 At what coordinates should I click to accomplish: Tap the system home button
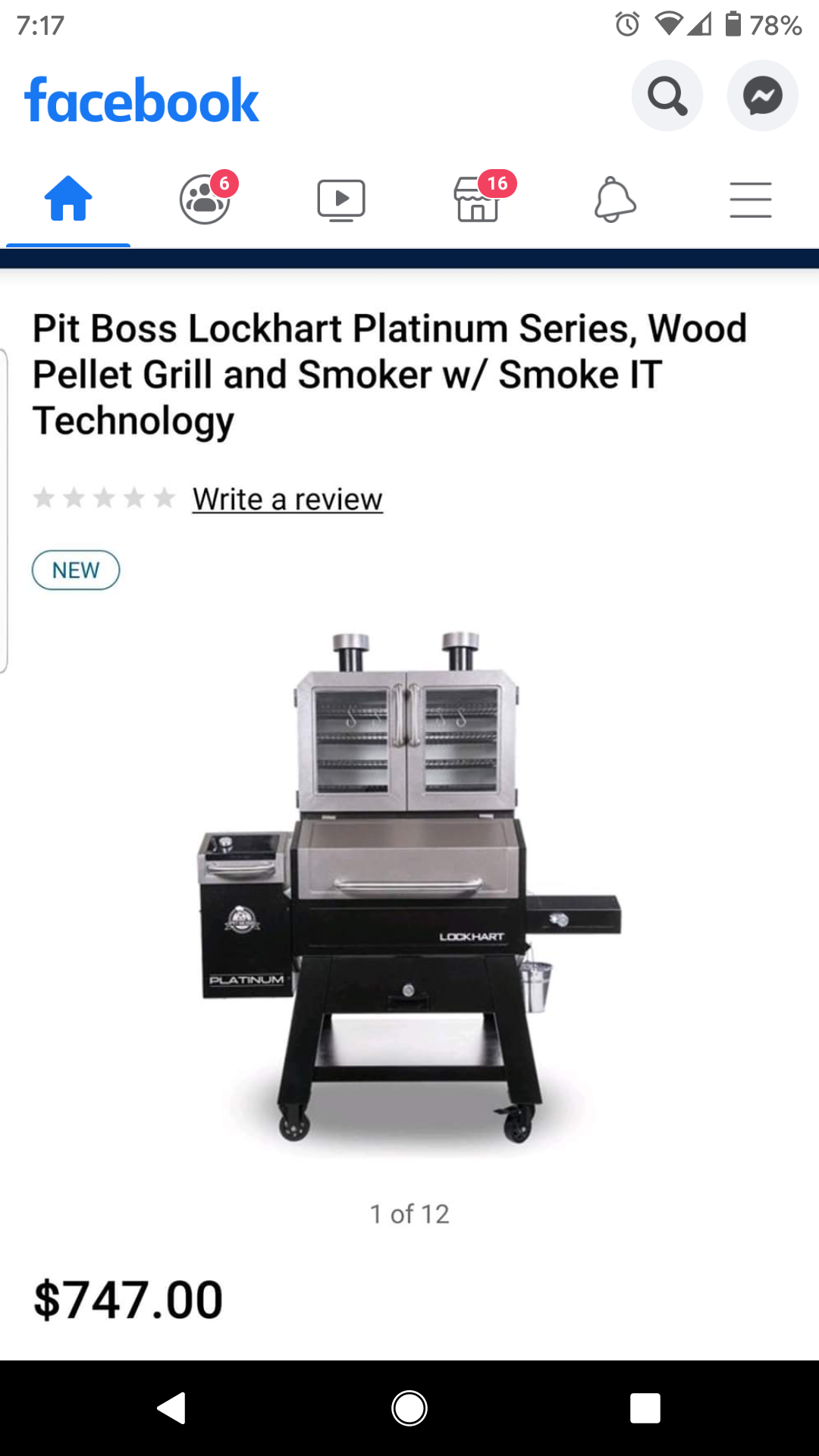(409, 1408)
